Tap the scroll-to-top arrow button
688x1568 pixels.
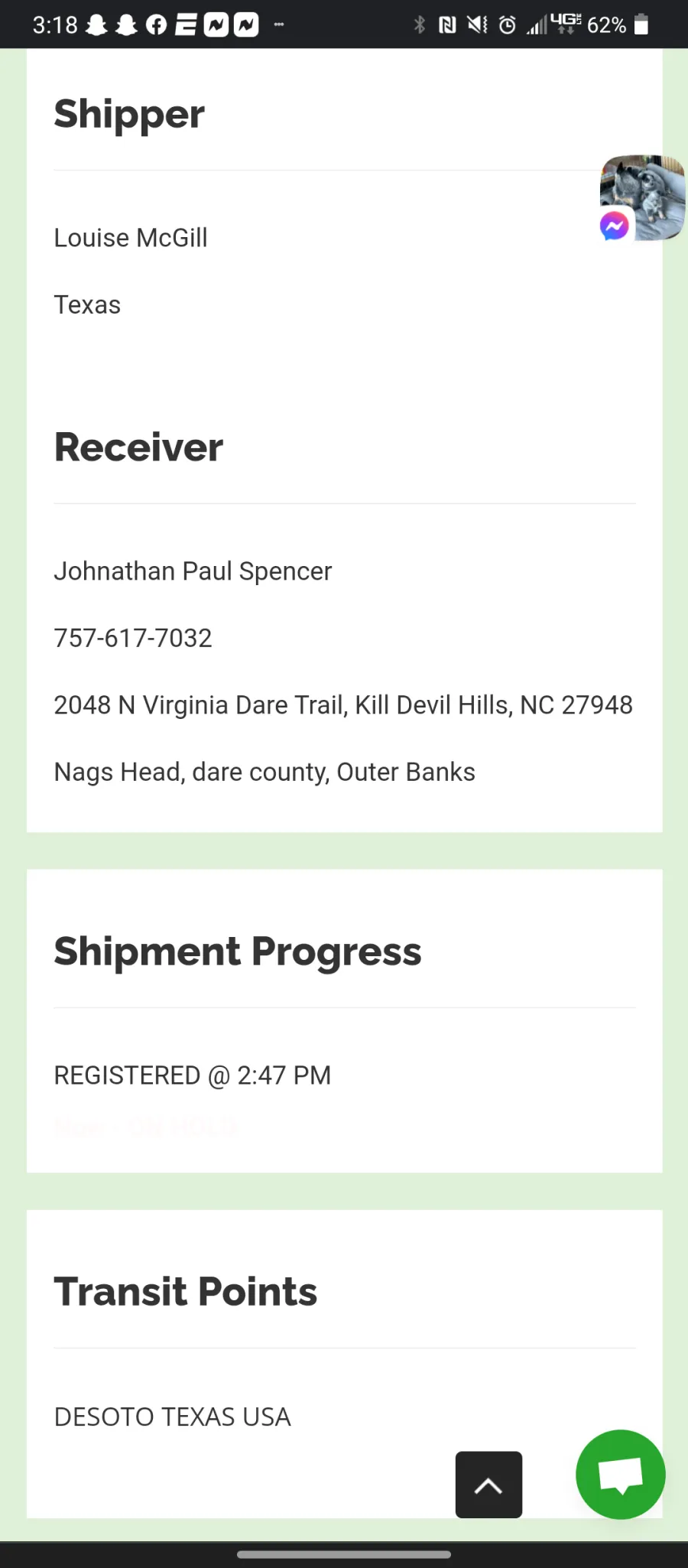click(488, 1485)
